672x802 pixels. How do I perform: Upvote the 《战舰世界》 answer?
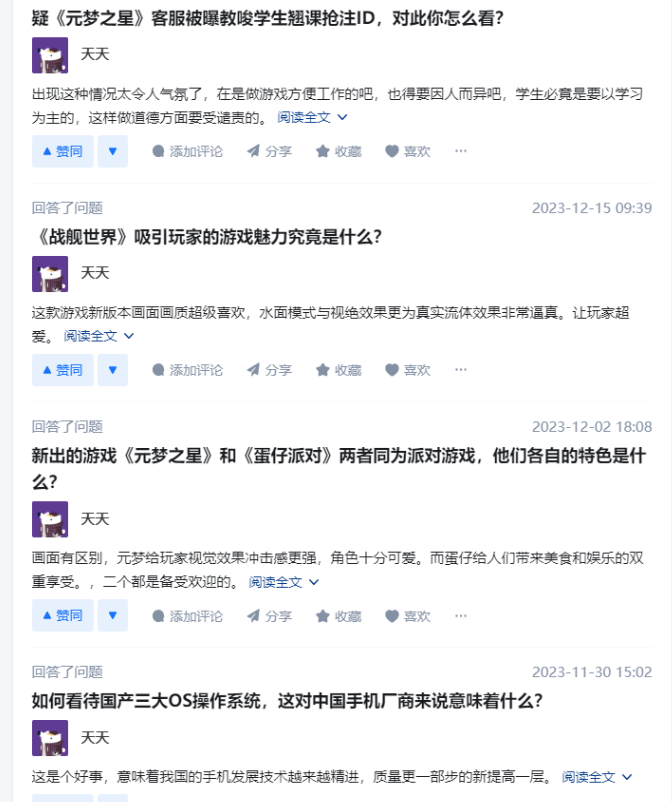[x=62, y=370]
